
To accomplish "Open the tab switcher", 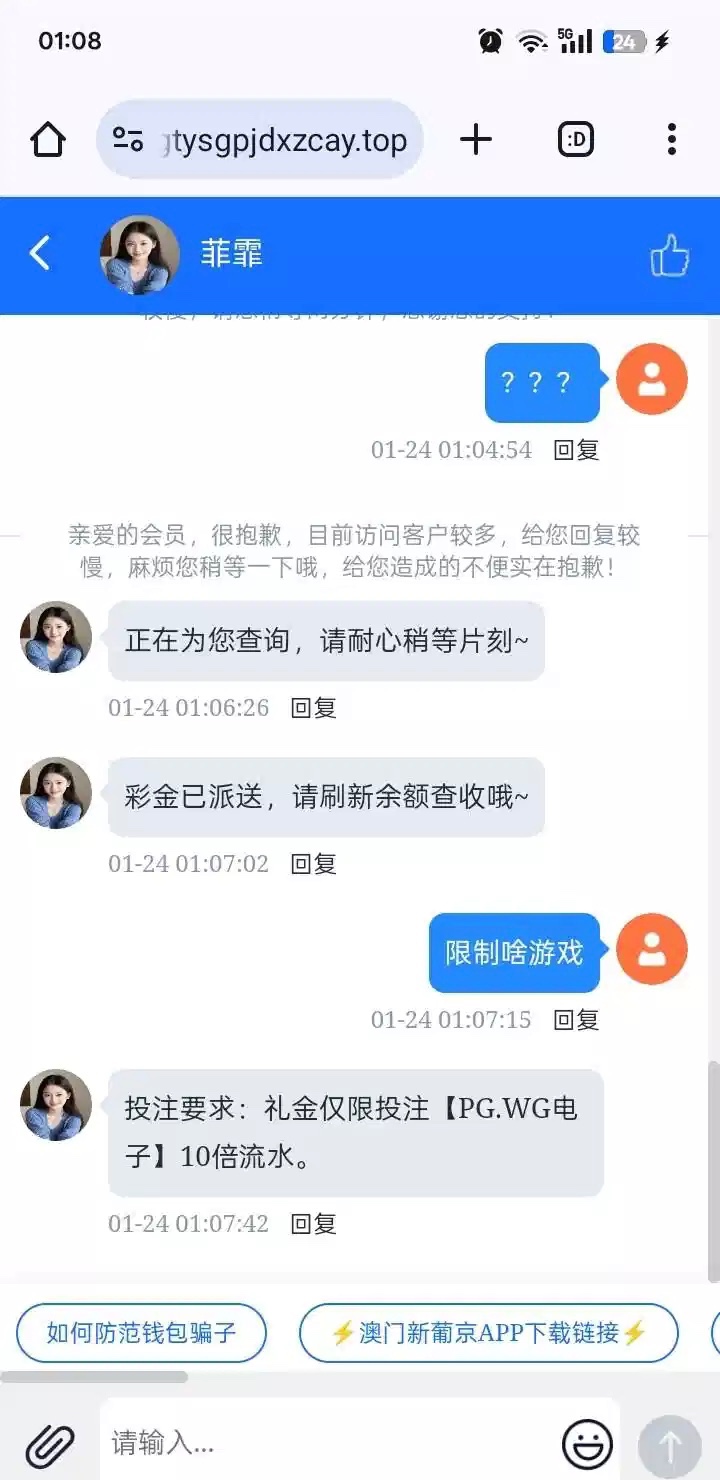I will click(576, 140).
